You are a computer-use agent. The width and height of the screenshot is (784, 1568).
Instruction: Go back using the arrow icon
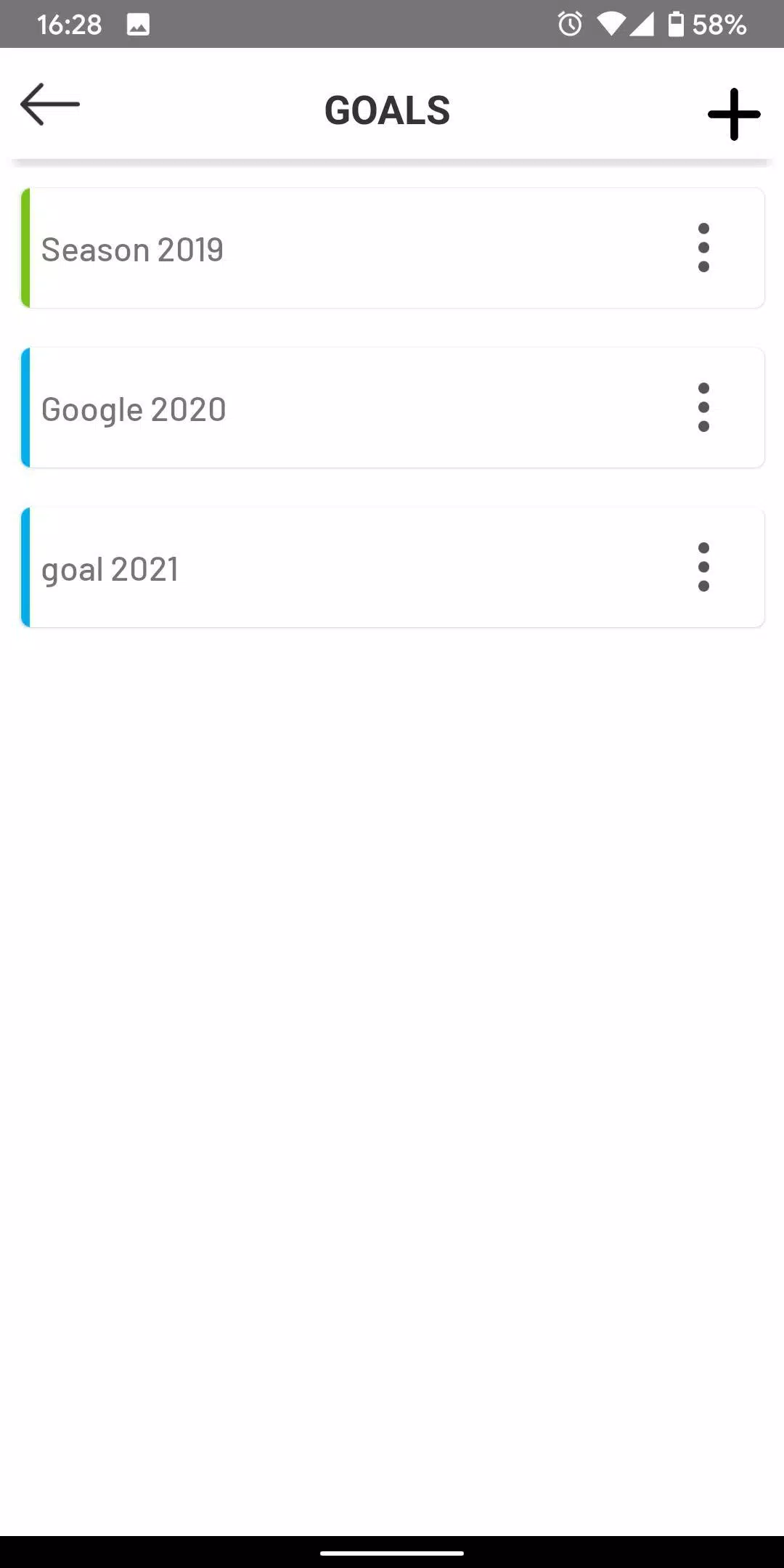50,105
